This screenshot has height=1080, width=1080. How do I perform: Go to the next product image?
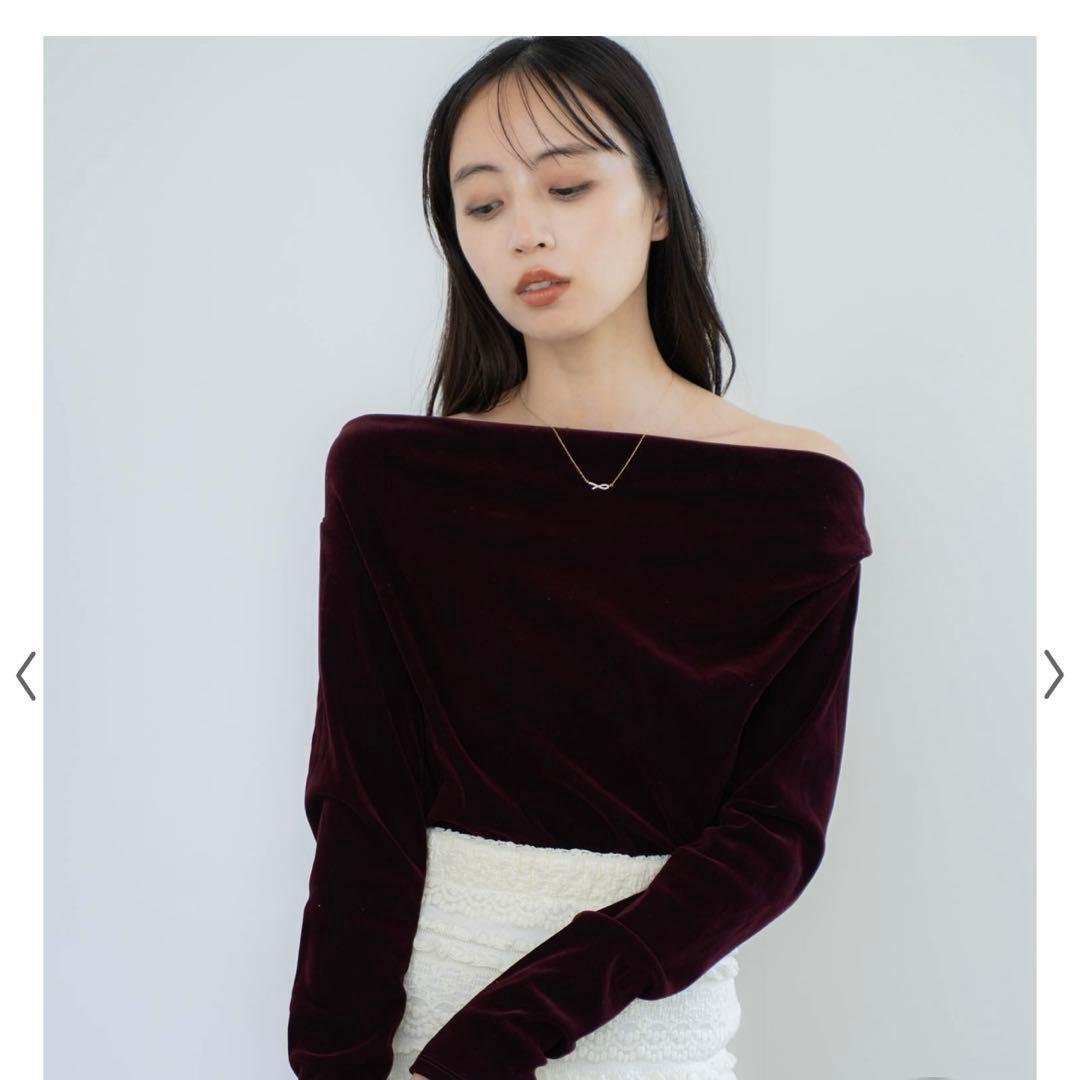tap(1053, 674)
